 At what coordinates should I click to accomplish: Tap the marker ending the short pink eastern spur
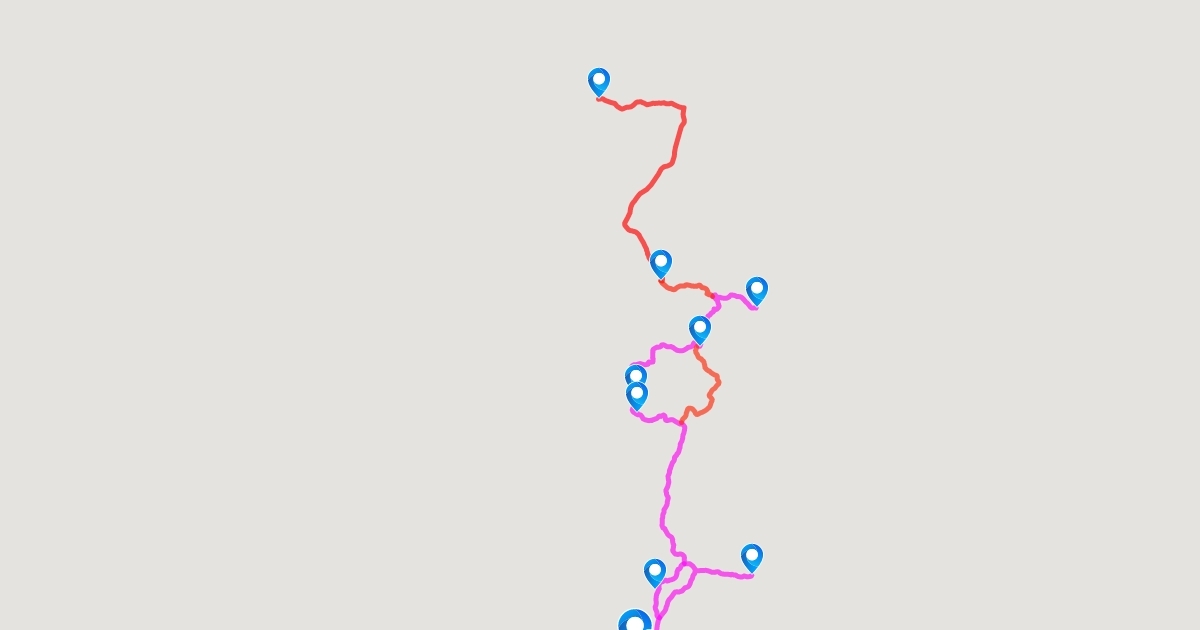point(757,291)
